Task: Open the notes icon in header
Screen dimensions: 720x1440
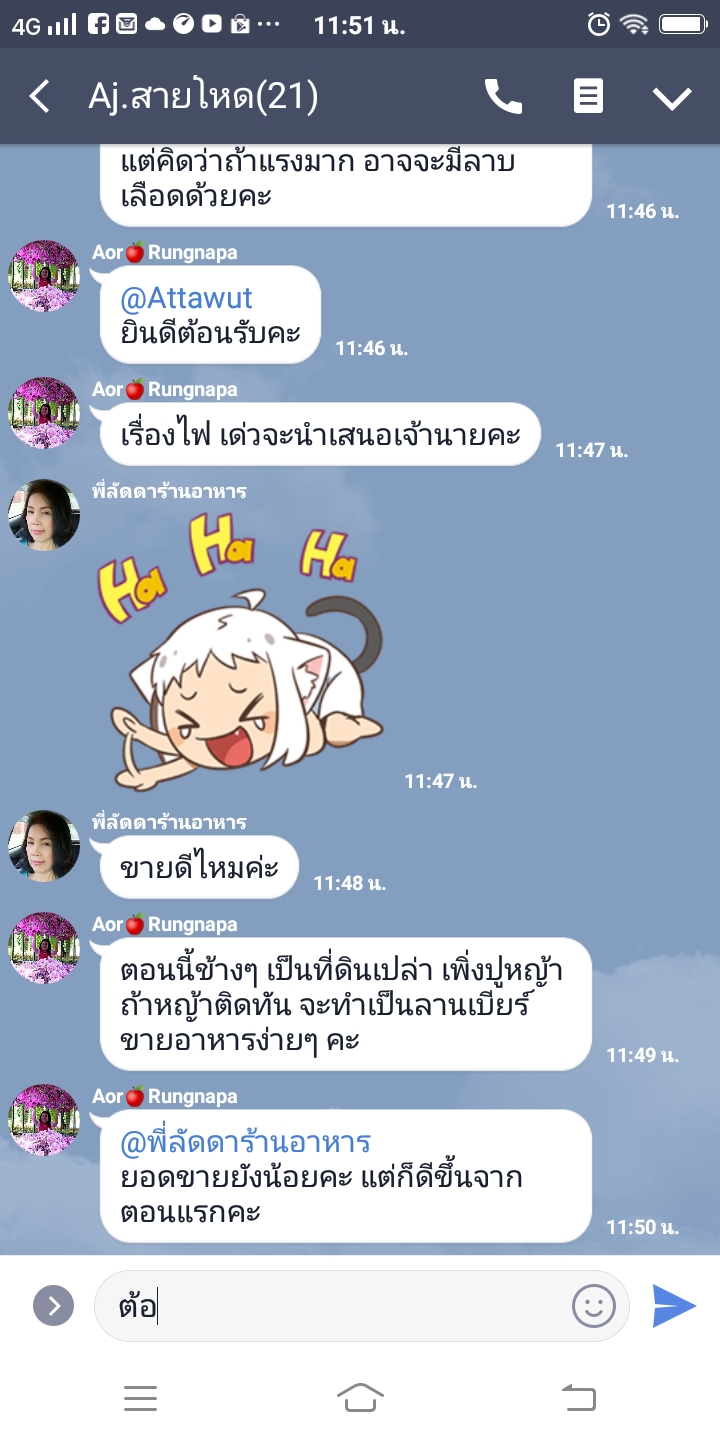Action: click(588, 97)
